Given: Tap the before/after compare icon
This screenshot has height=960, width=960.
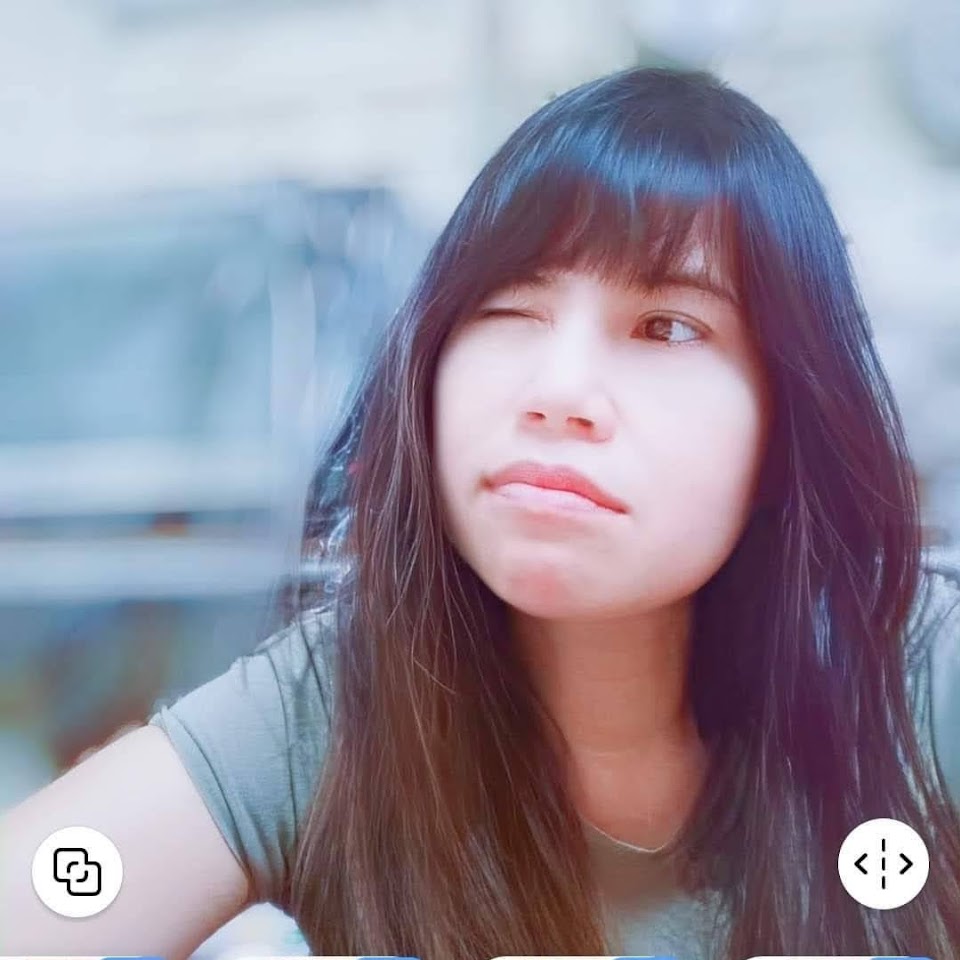Looking at the screenshot, I should click(x=883, y=864).
